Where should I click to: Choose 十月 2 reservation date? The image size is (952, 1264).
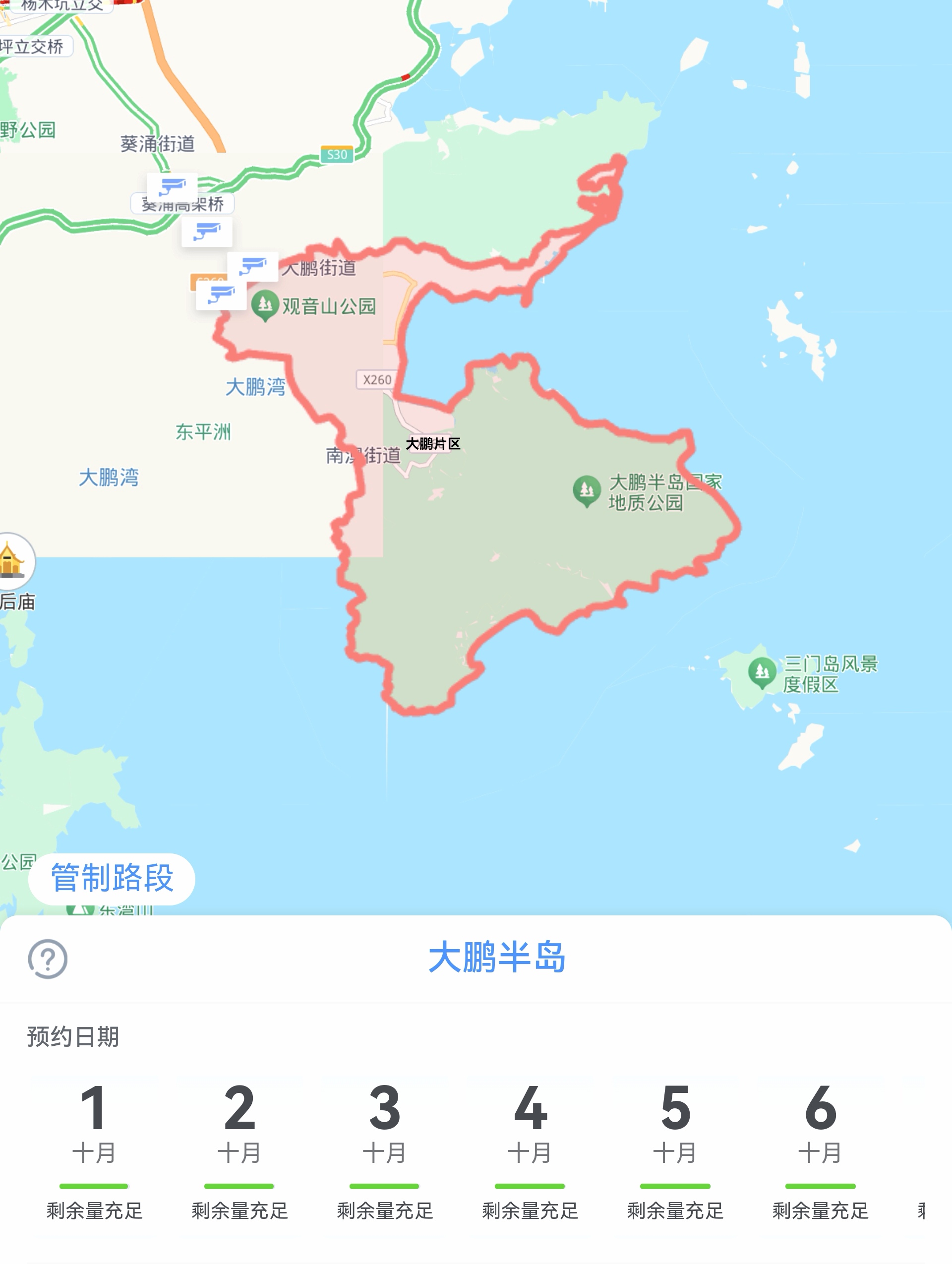coord(239,1148)
